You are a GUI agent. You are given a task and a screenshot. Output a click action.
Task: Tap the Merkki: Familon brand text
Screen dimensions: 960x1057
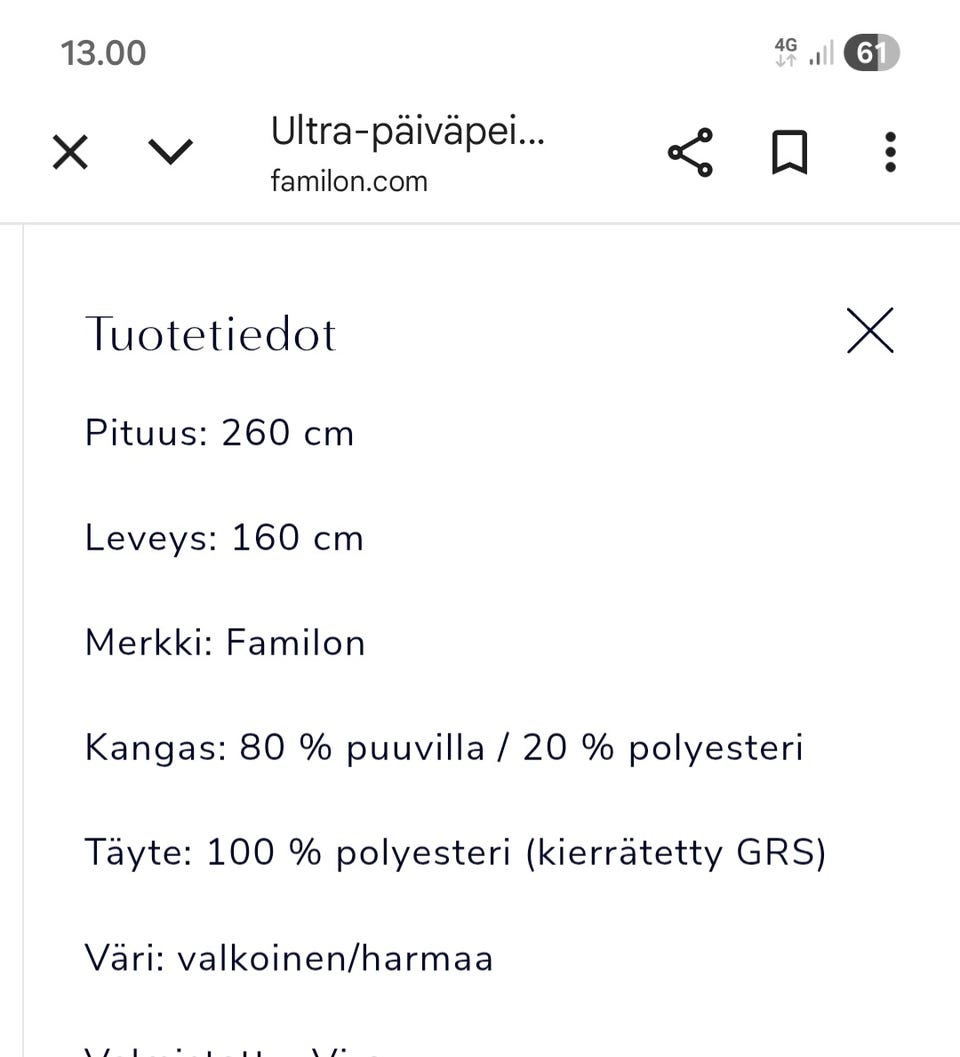225,643
